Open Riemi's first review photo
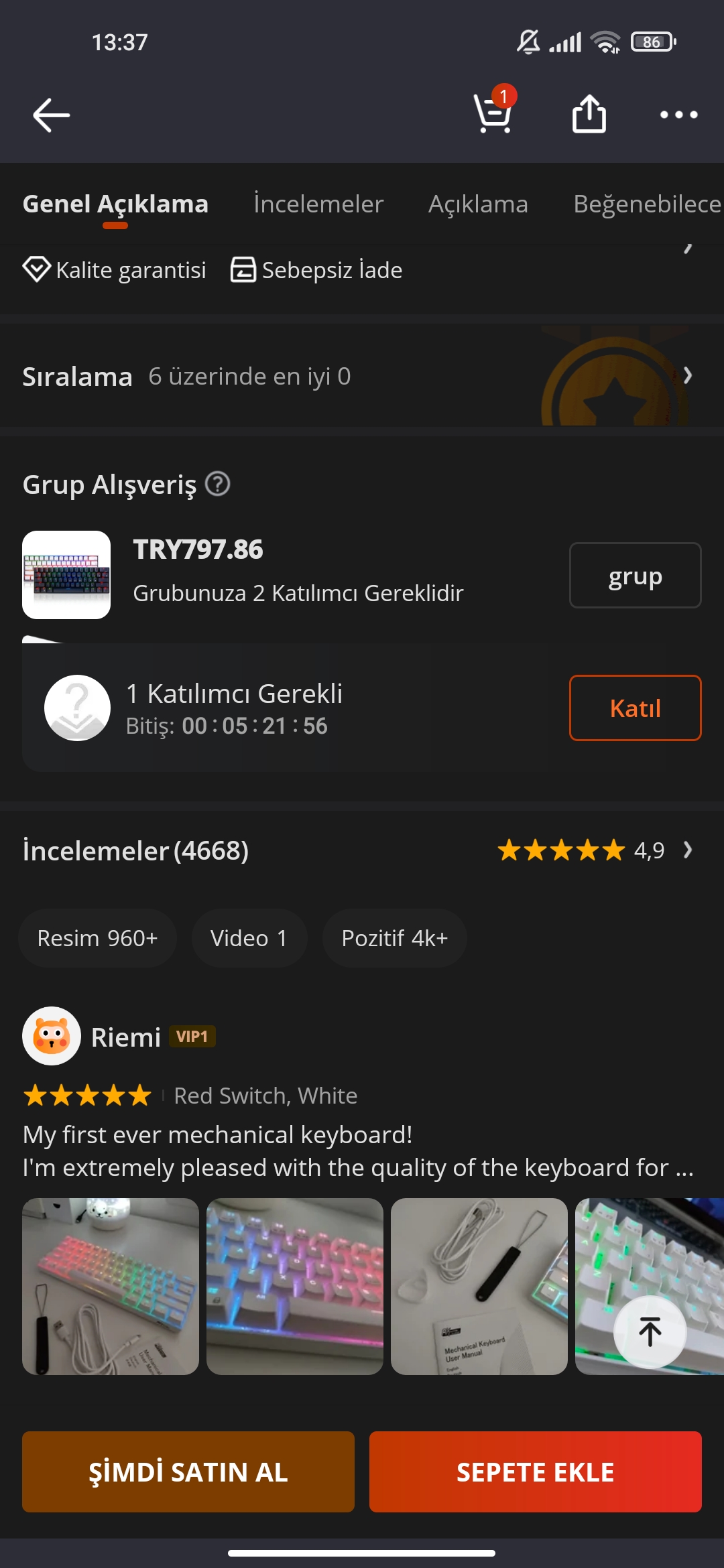Screen dimensions: 724x1568 tap(111, 1286)
